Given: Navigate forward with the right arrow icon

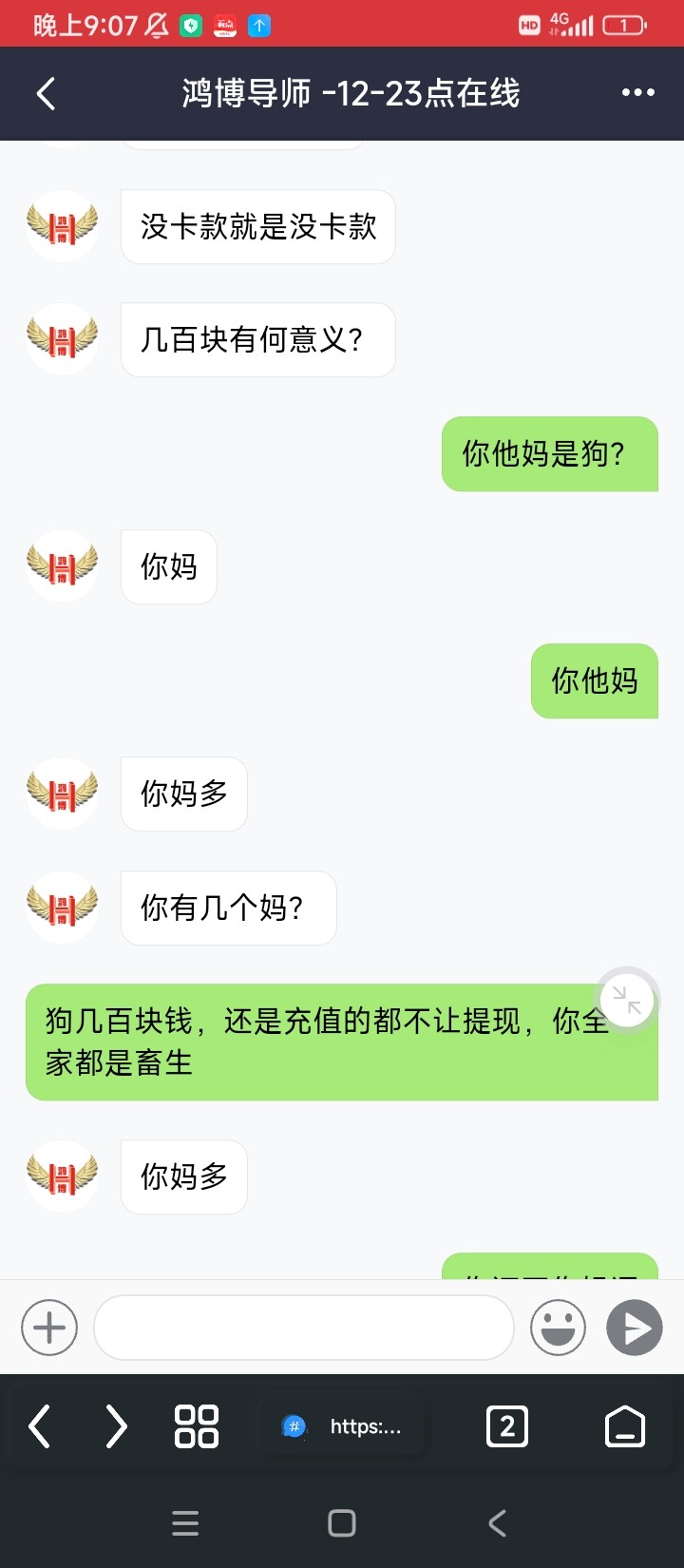Looking at the screenshot, I should pos(118,1425).
